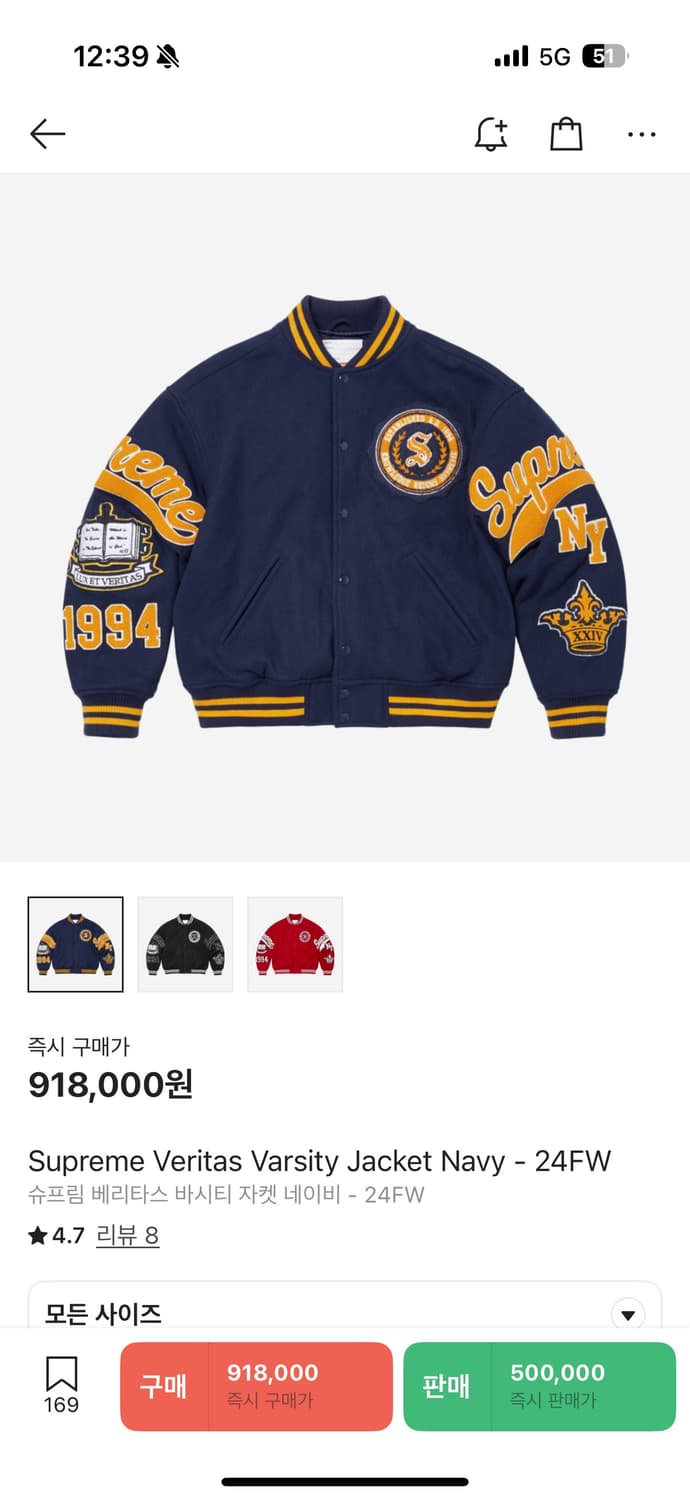Tap the red 구매 buy button
690x1500 pixels.
256,1386
